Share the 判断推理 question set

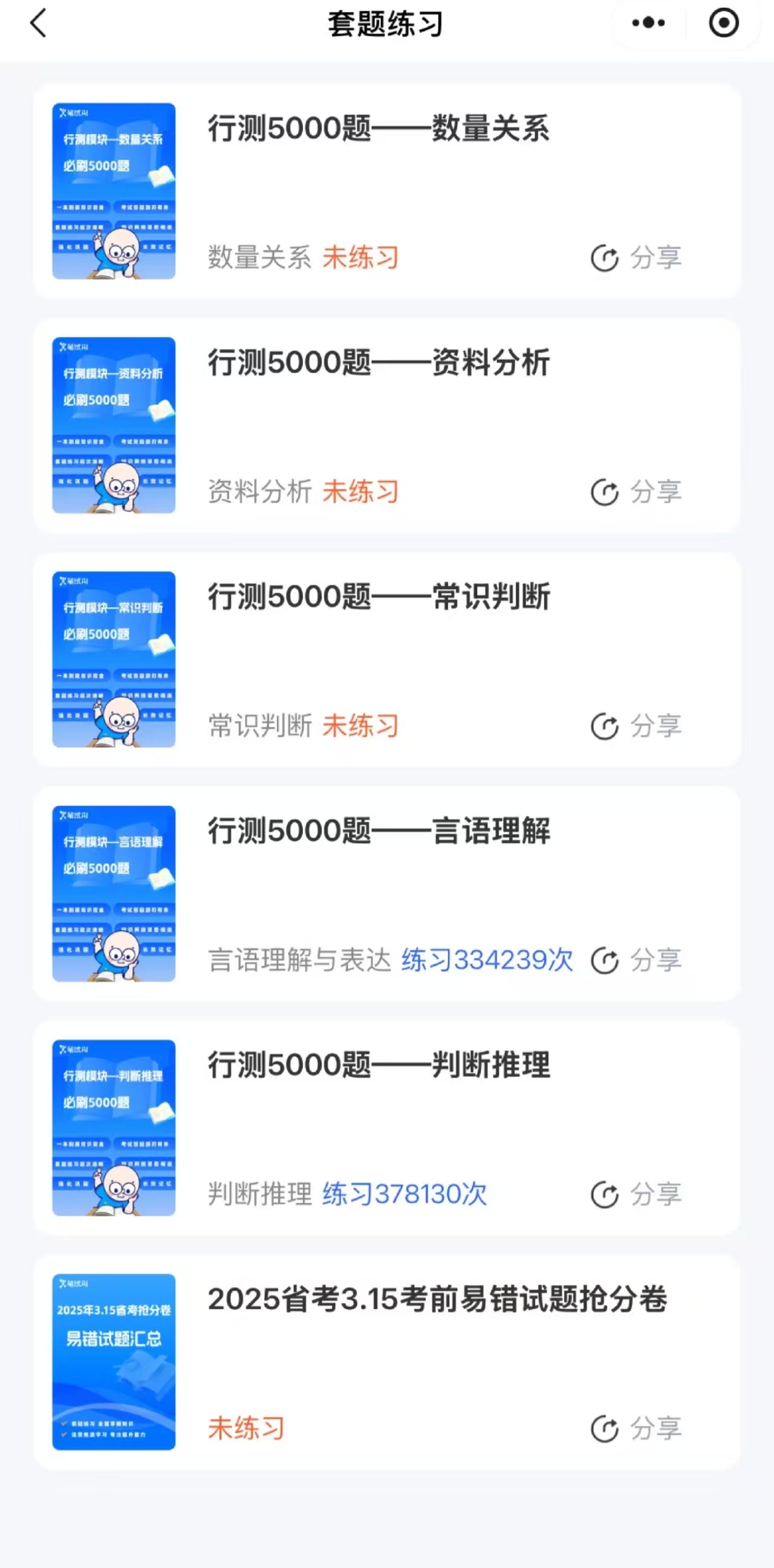point(637,1194)
